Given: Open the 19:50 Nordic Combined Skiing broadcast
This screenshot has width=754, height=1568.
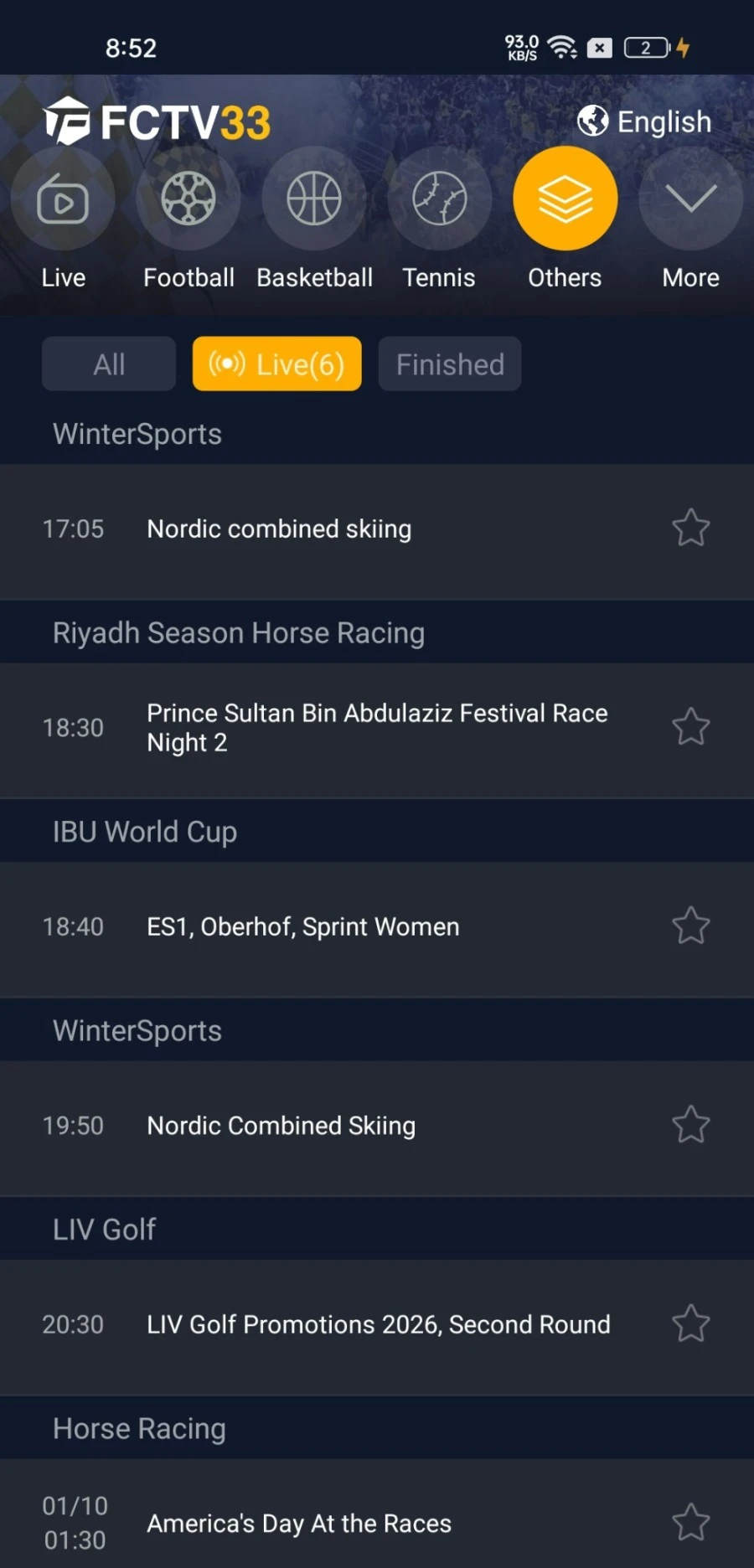Looking at the screenshot, I should 281,1125.
